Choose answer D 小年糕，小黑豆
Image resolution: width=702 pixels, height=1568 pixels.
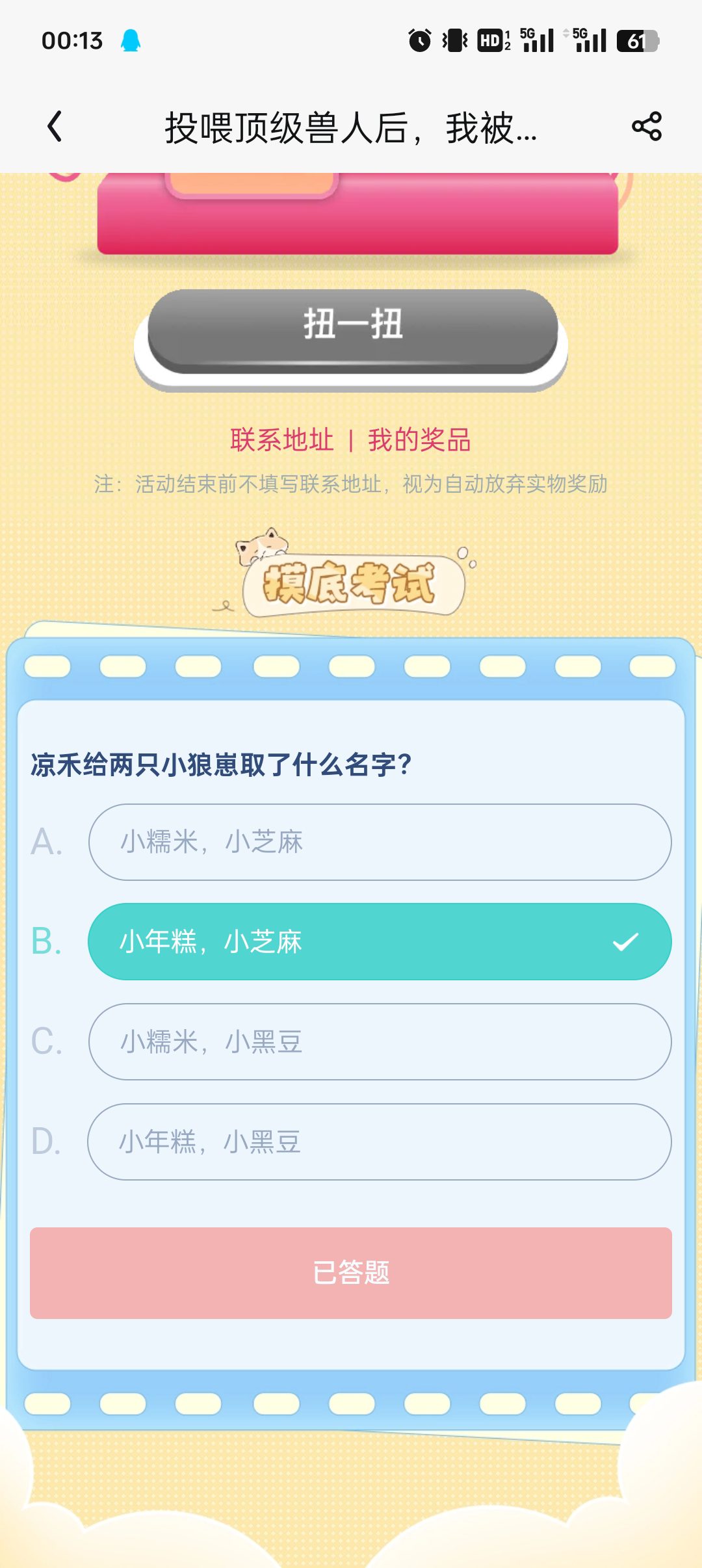click(380, 1142)
